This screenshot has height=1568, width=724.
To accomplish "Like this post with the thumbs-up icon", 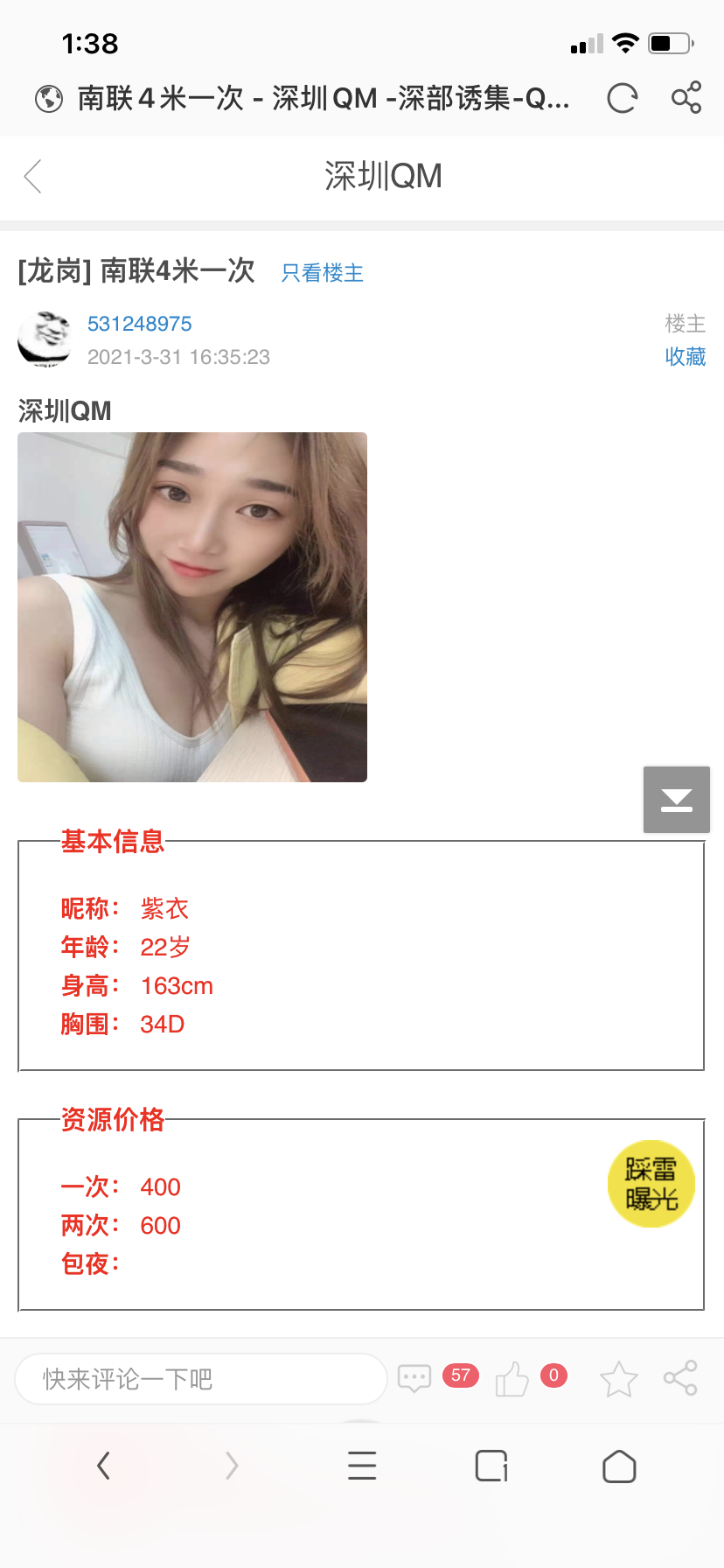I will point(512,1379).
